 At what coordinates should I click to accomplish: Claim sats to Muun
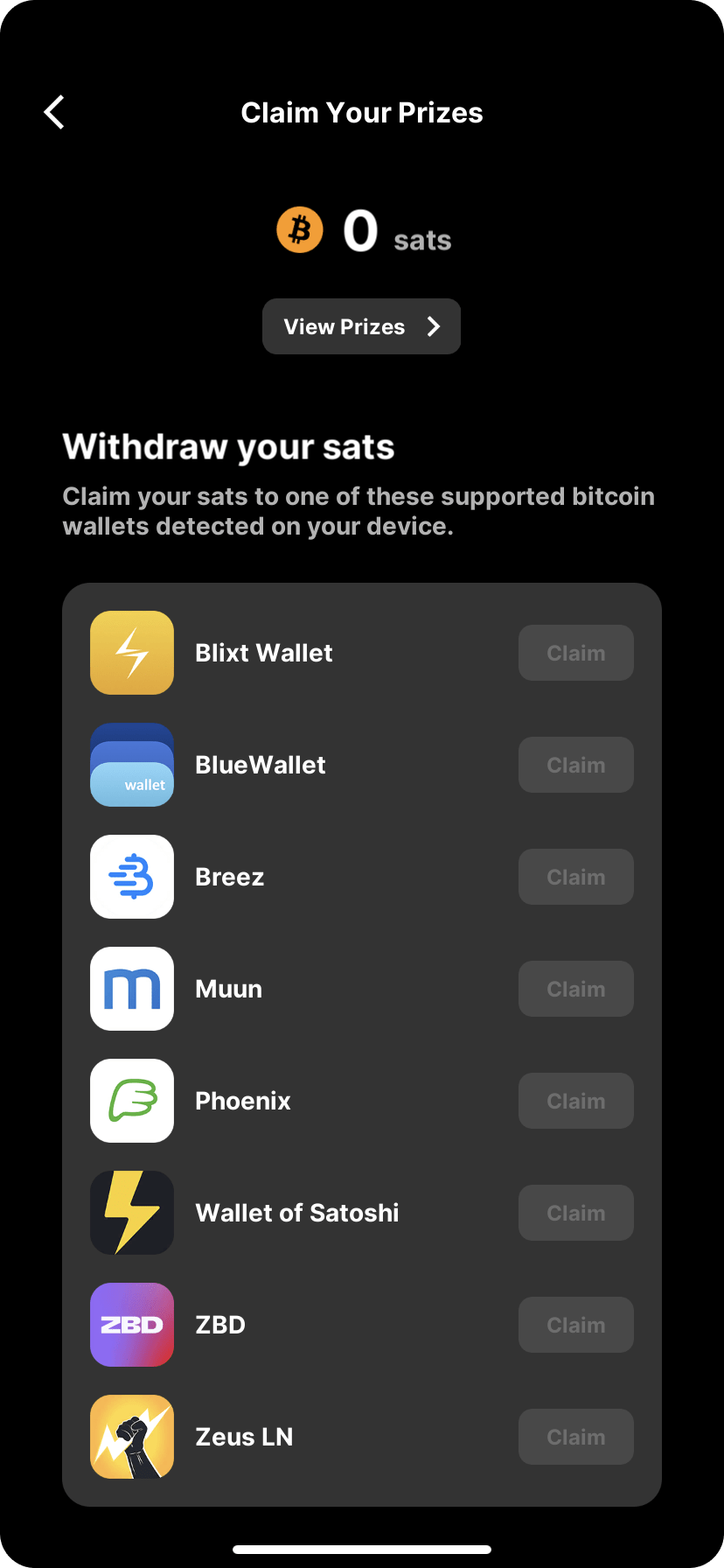click(575, 989)
